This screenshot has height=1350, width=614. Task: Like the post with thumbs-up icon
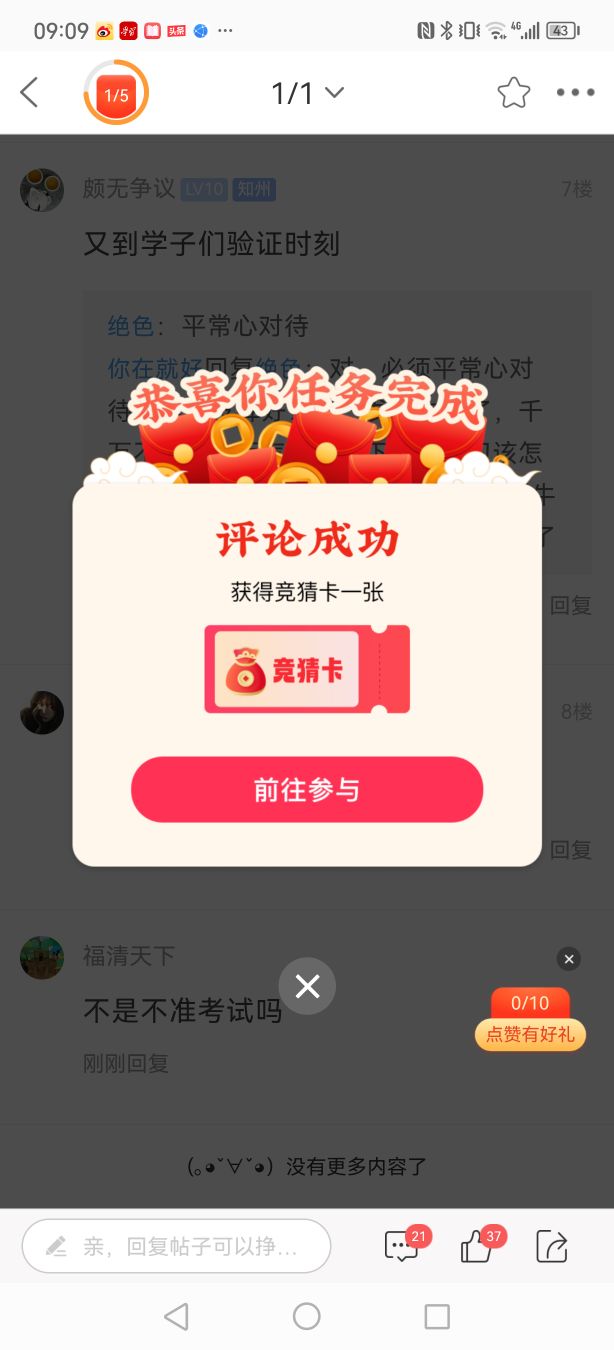pos(477,1246)
